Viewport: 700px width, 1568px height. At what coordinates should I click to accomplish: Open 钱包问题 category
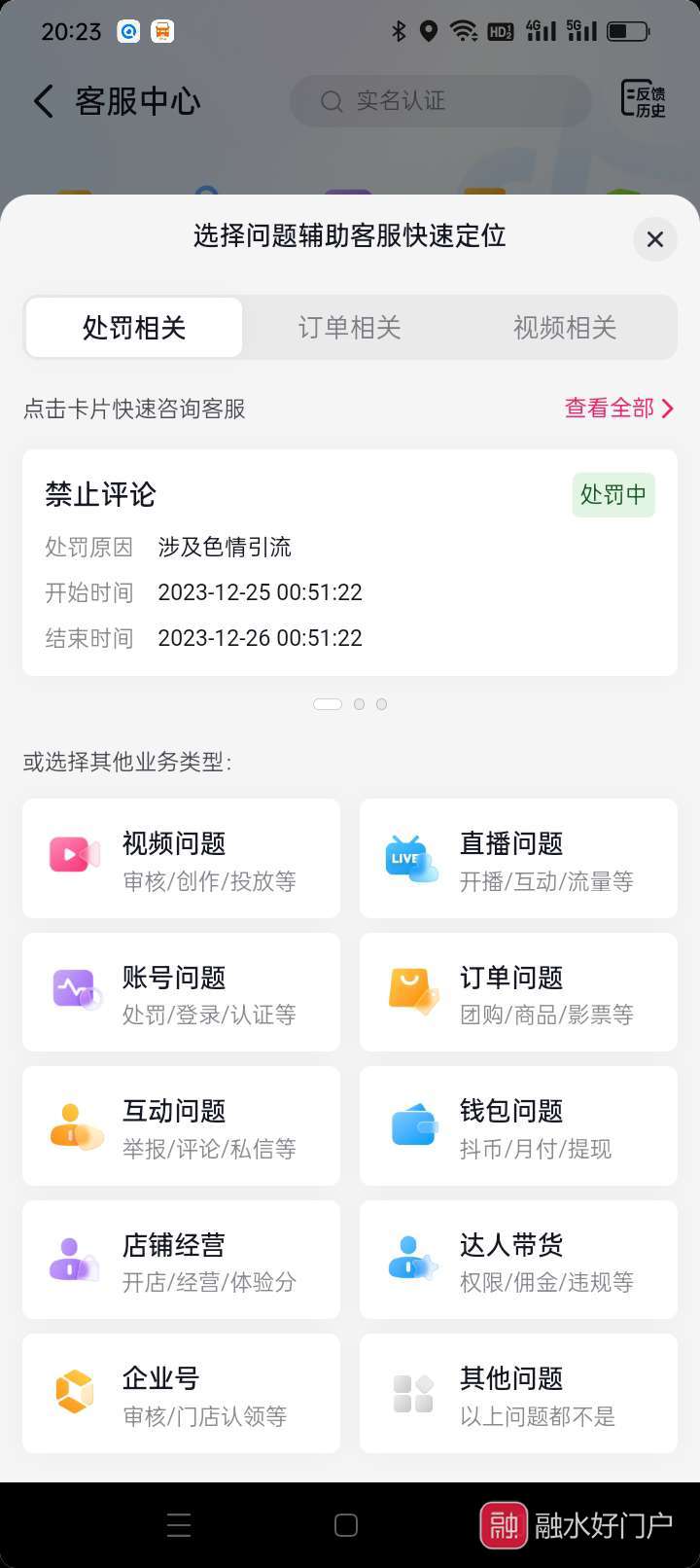tap(518, 1125)
